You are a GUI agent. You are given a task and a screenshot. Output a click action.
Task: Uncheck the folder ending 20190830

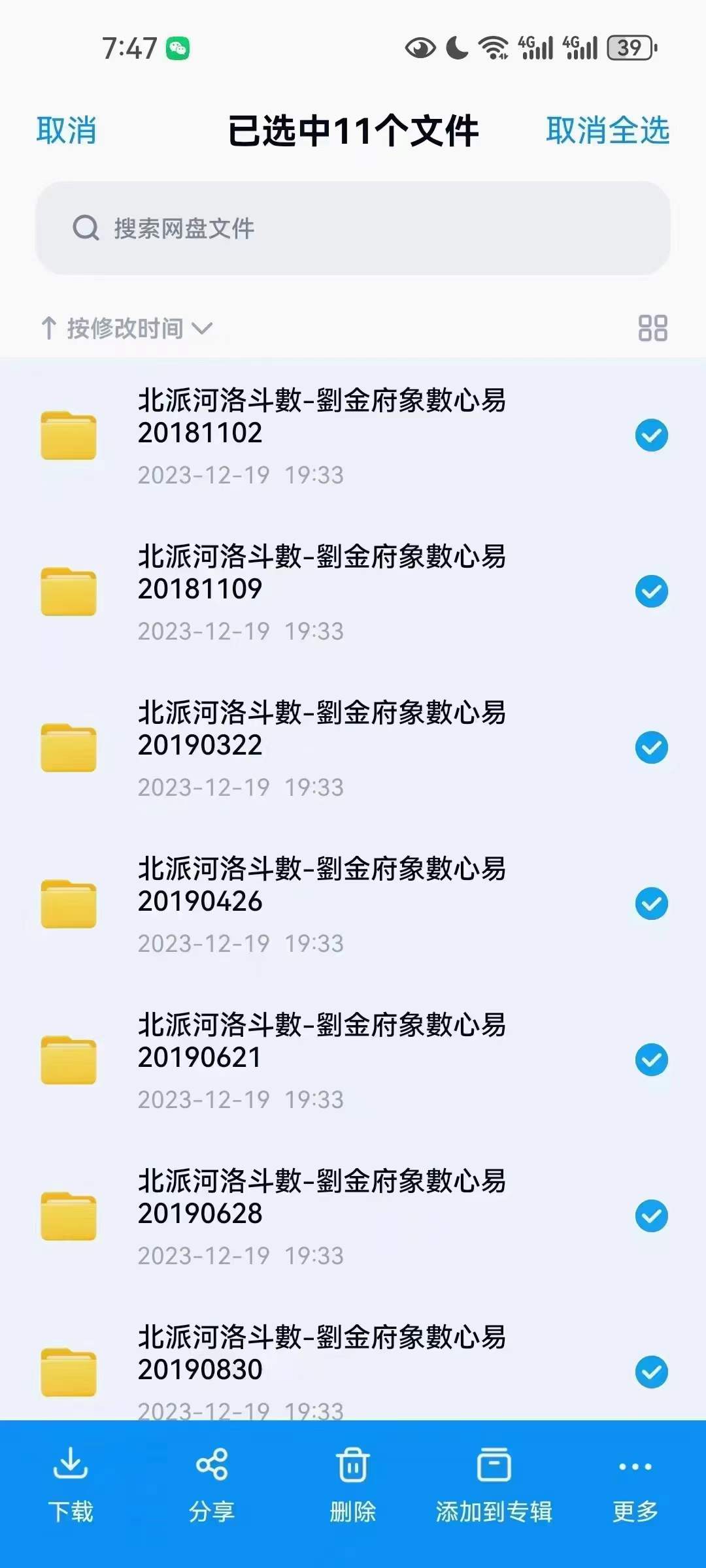652,1372
